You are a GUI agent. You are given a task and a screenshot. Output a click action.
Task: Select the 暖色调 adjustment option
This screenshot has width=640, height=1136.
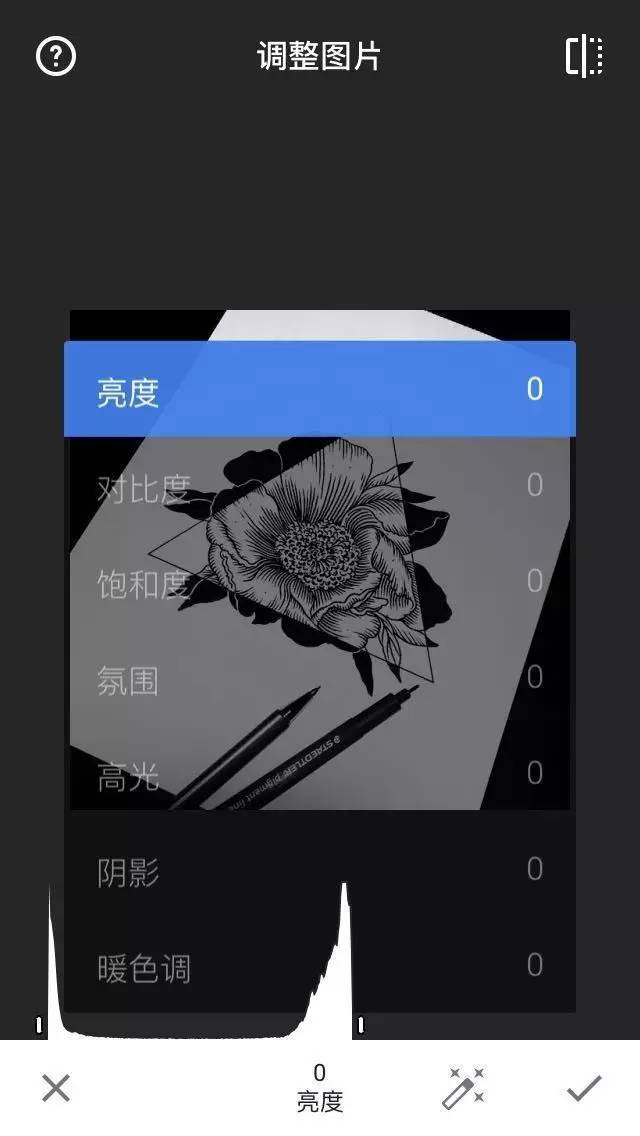click(320, 967)
